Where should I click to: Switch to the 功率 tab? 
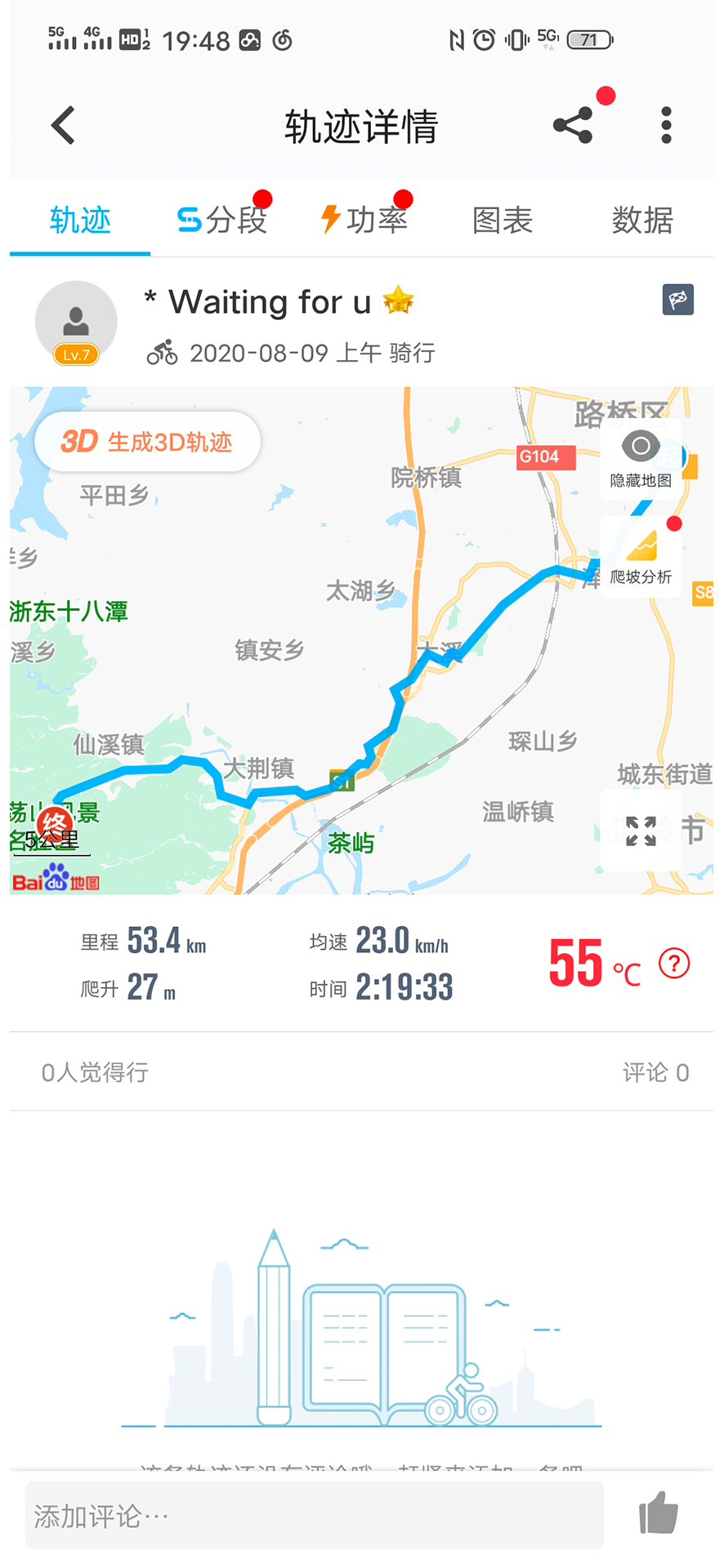point(364,220)
